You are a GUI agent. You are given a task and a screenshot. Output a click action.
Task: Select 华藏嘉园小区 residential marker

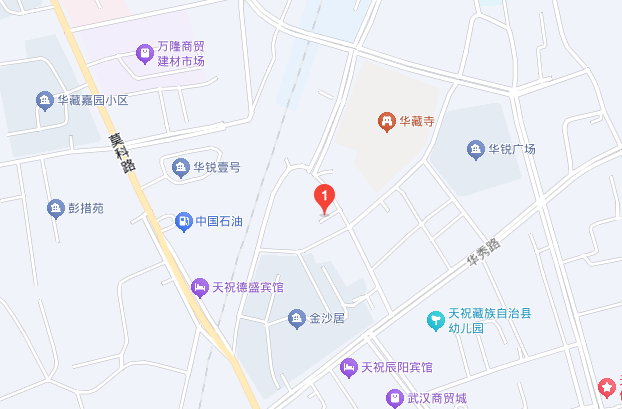[x=44, y=101]
